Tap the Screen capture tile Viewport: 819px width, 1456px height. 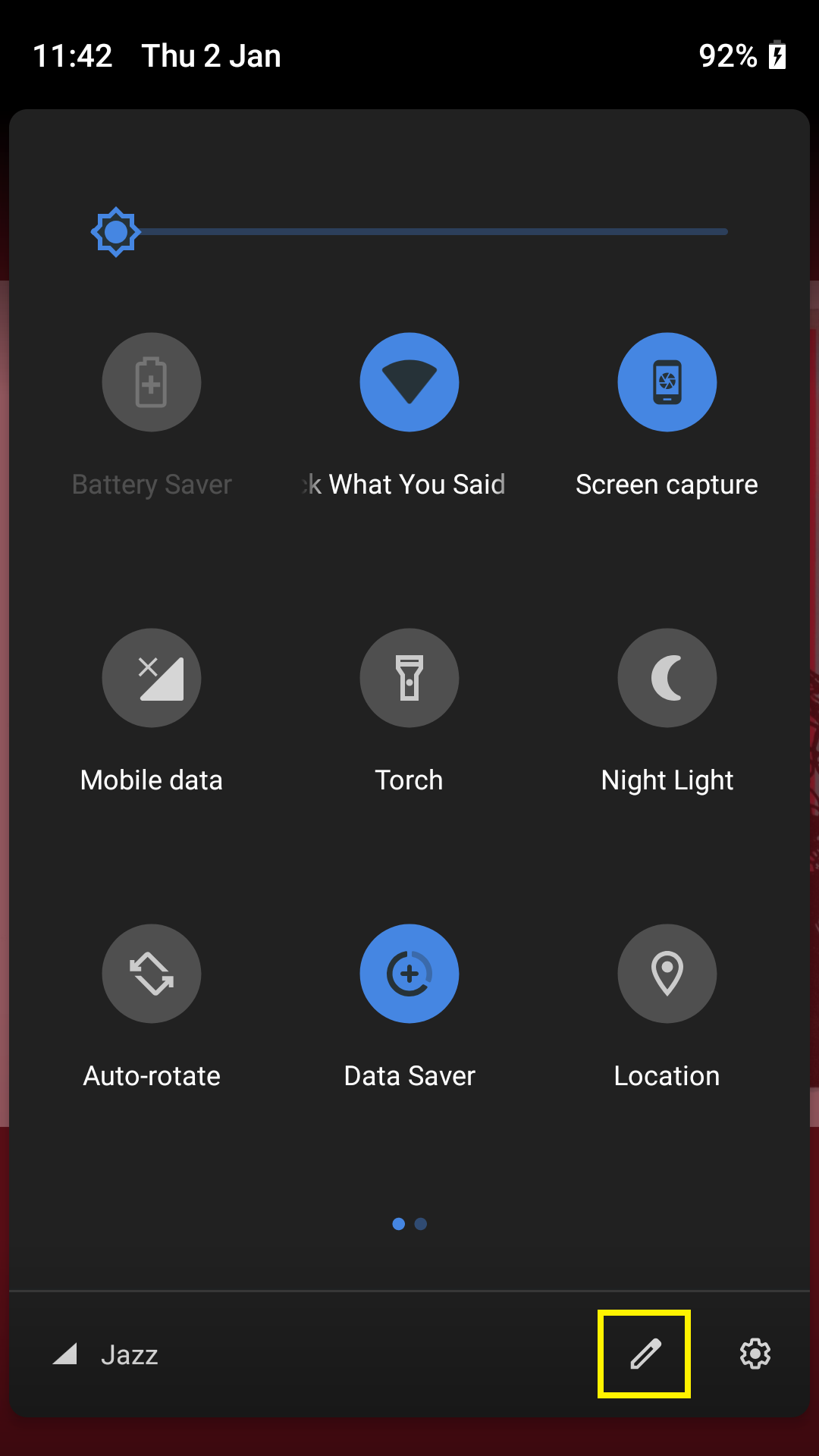point(667,382)
